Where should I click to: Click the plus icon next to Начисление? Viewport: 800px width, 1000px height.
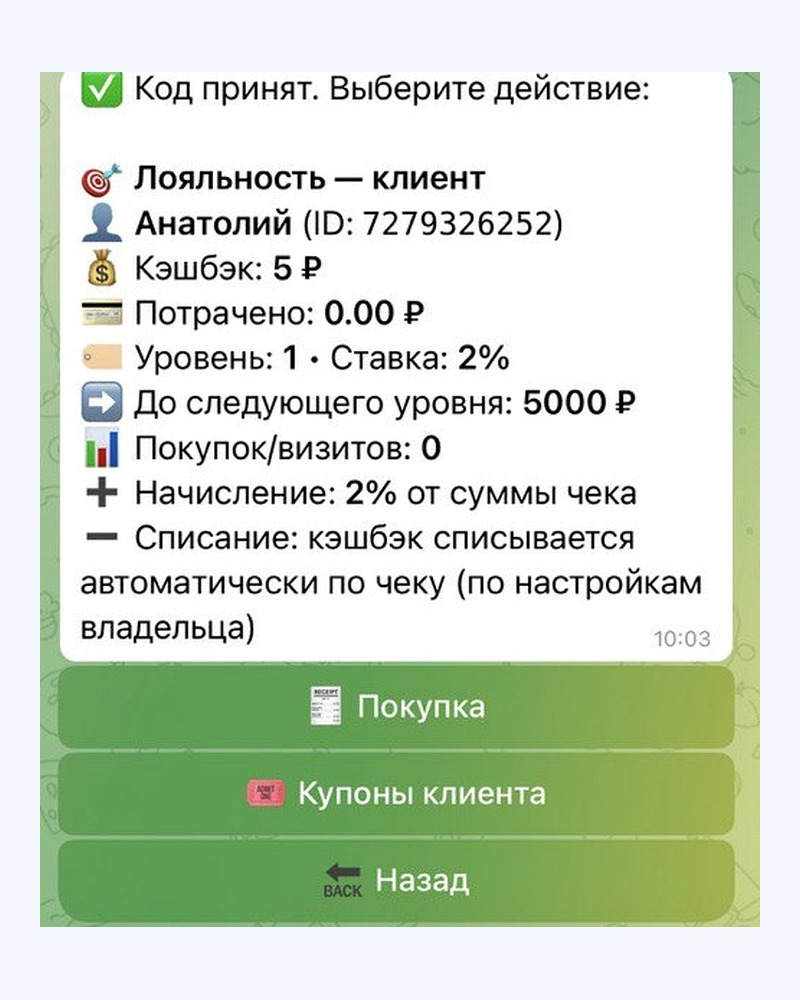click(x=103, y=492)
